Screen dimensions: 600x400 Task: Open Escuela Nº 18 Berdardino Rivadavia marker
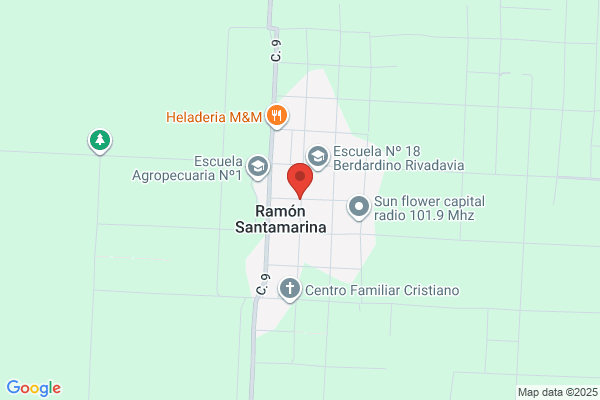click(318, 157)
